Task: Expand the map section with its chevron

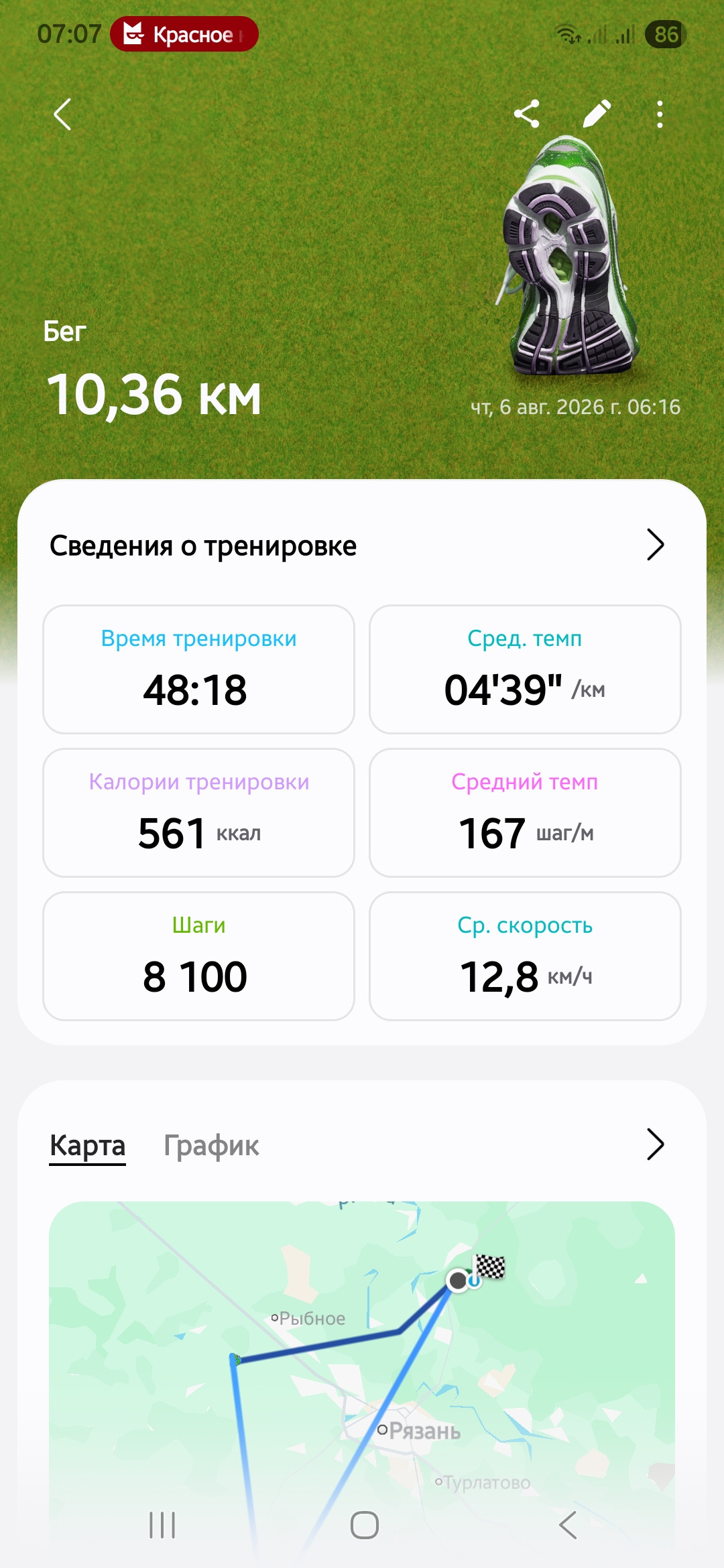Action: click(655, 1145)
